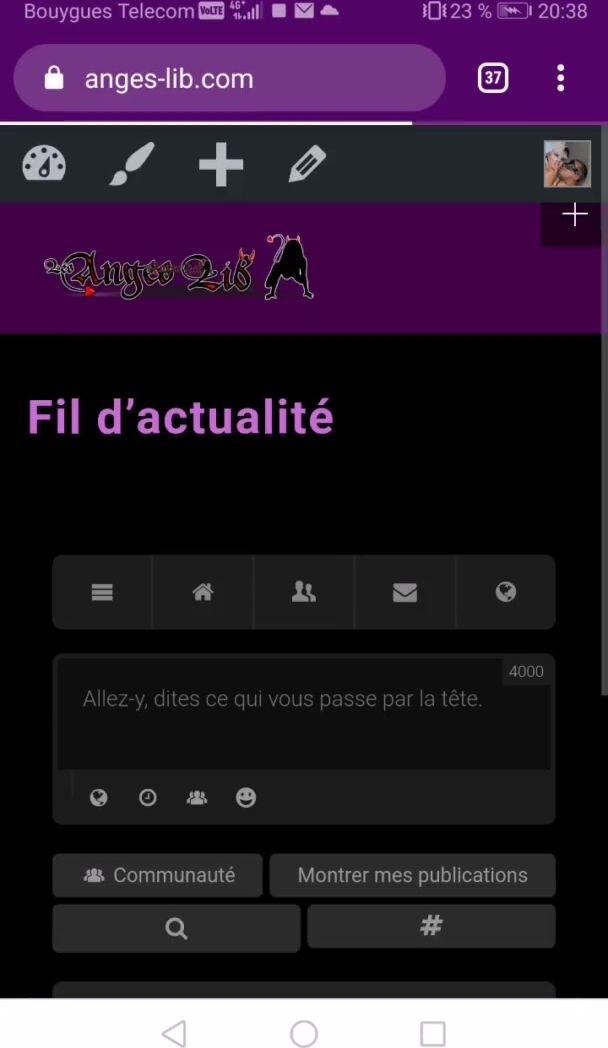608x1048 pixels.
Task: Open the emoji smiley picker
Action: coord(246,797)
